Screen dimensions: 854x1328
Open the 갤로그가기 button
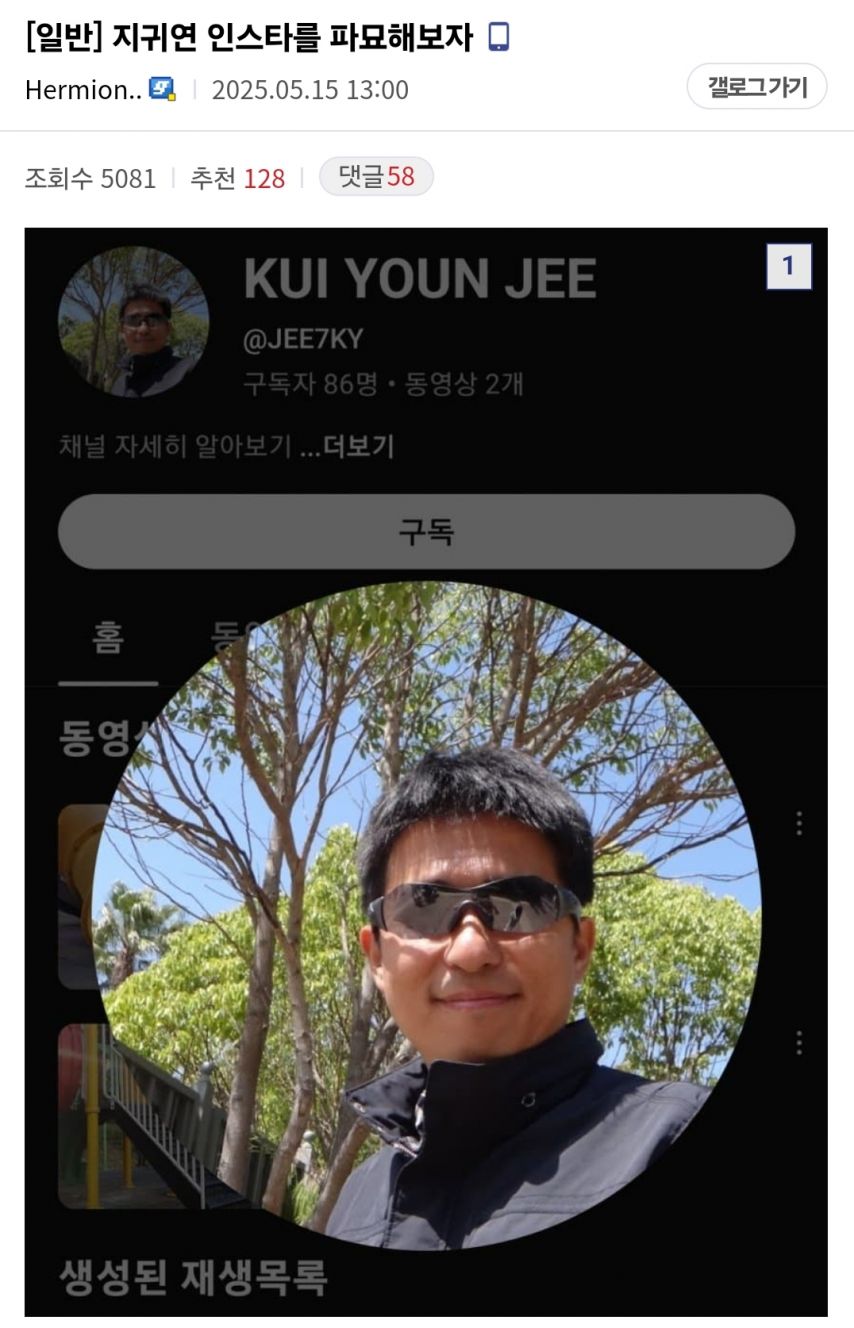pyautogui.click(x=756, y=87)
